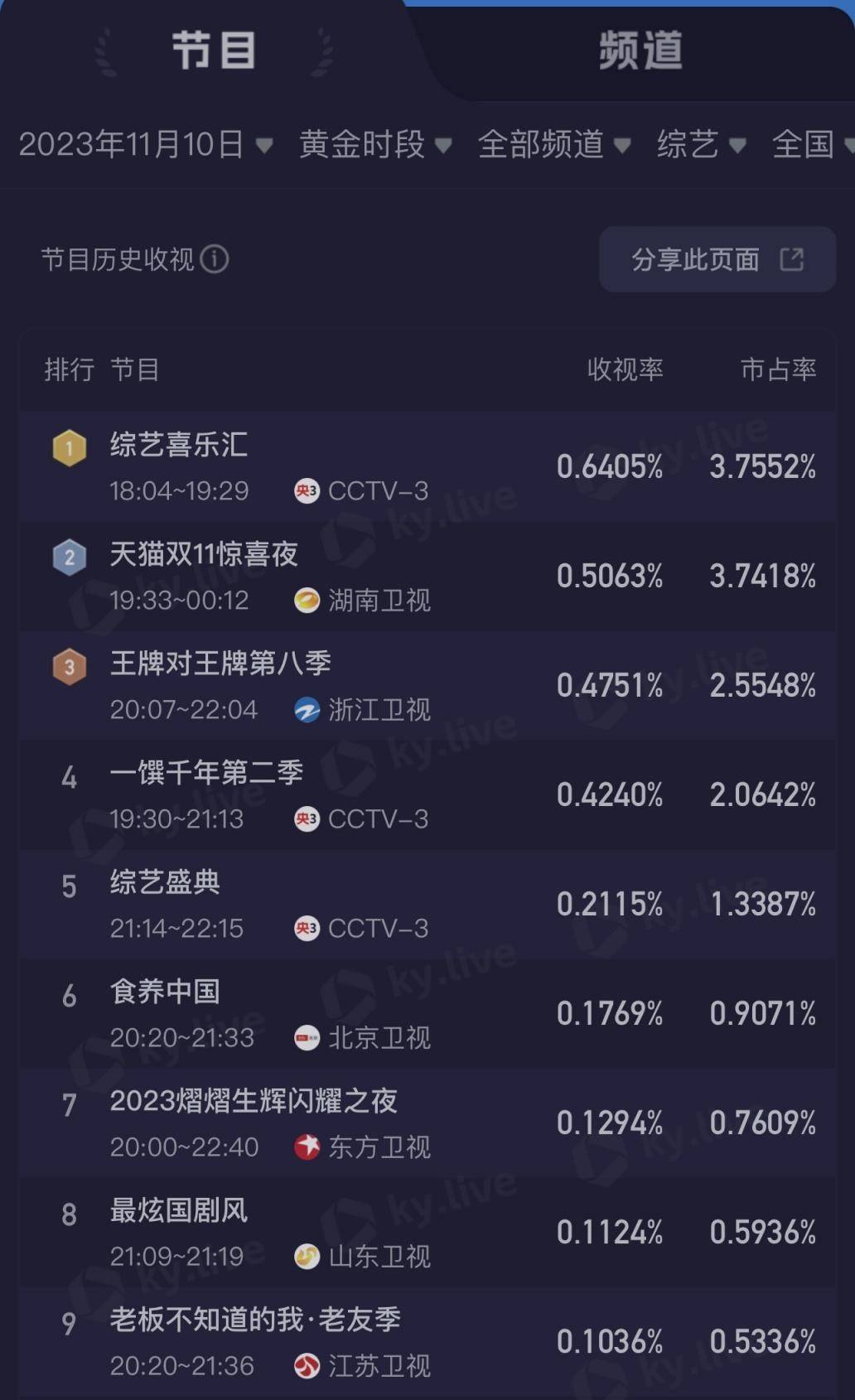Tap the info icon beside 节目历史收视

[215, 259]
